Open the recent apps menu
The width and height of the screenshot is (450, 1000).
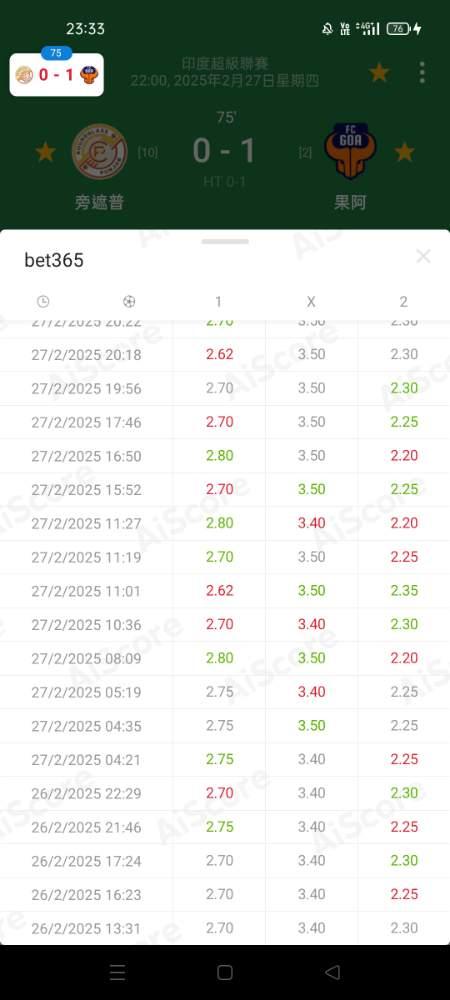pos(117,972)
